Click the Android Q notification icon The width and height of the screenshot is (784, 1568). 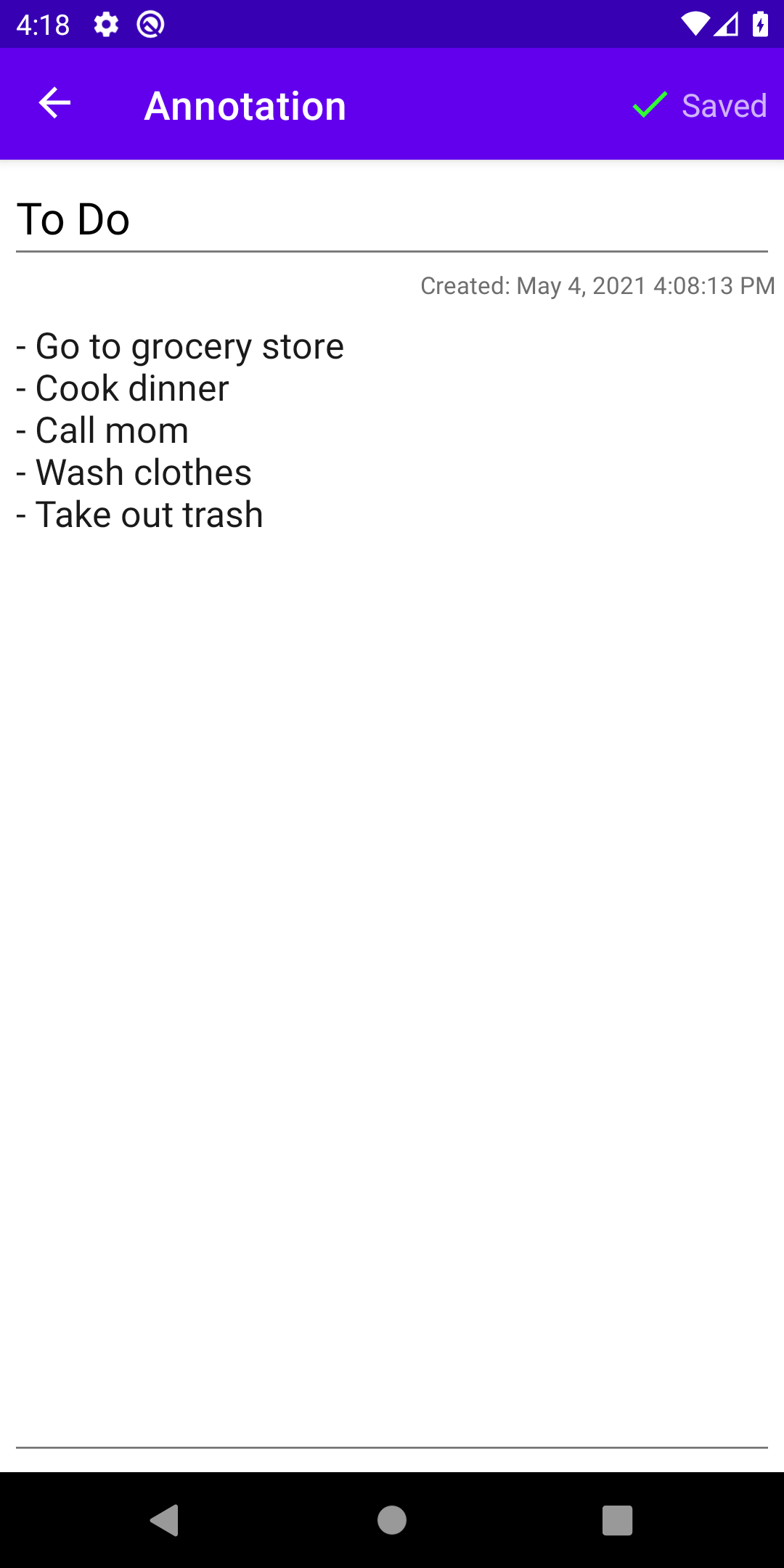pos(150,24)
